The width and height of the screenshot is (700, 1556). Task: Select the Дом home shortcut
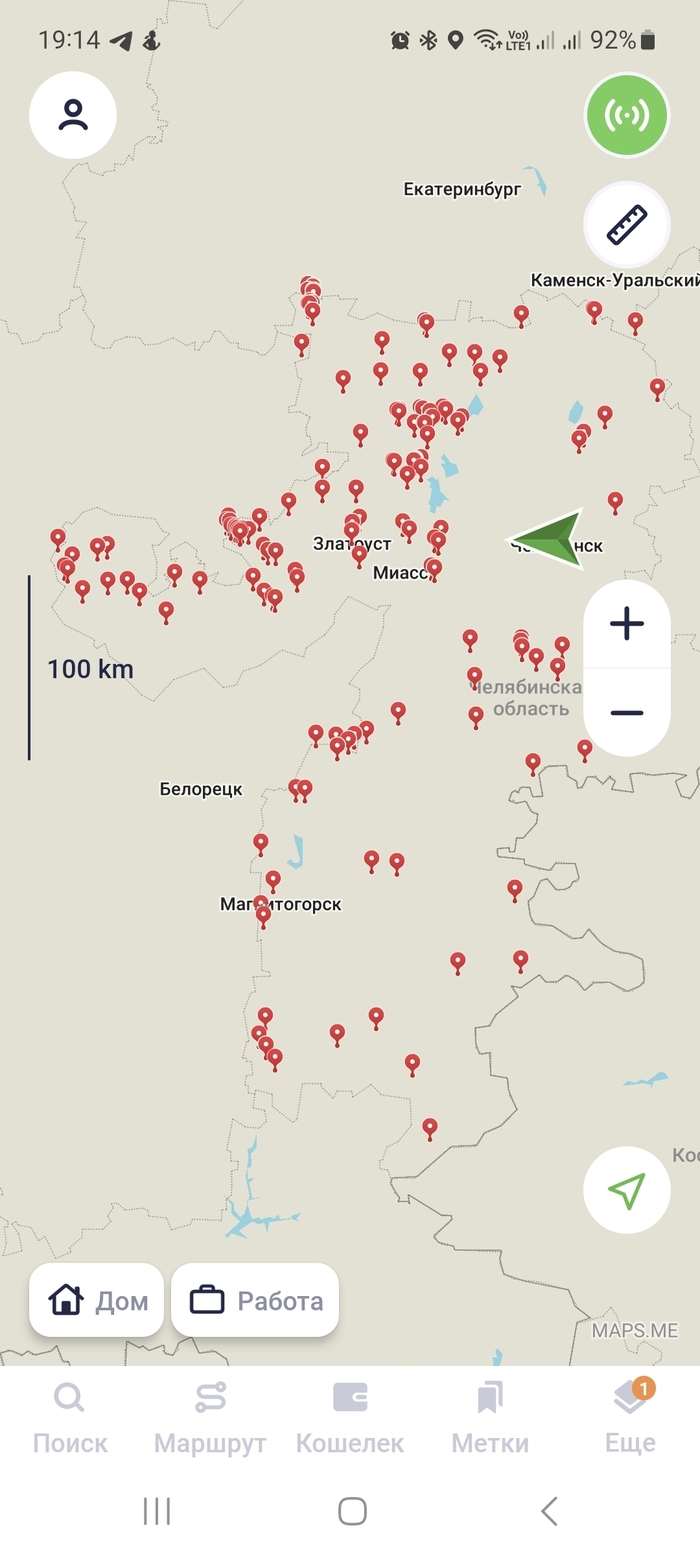pos(97,1300)
